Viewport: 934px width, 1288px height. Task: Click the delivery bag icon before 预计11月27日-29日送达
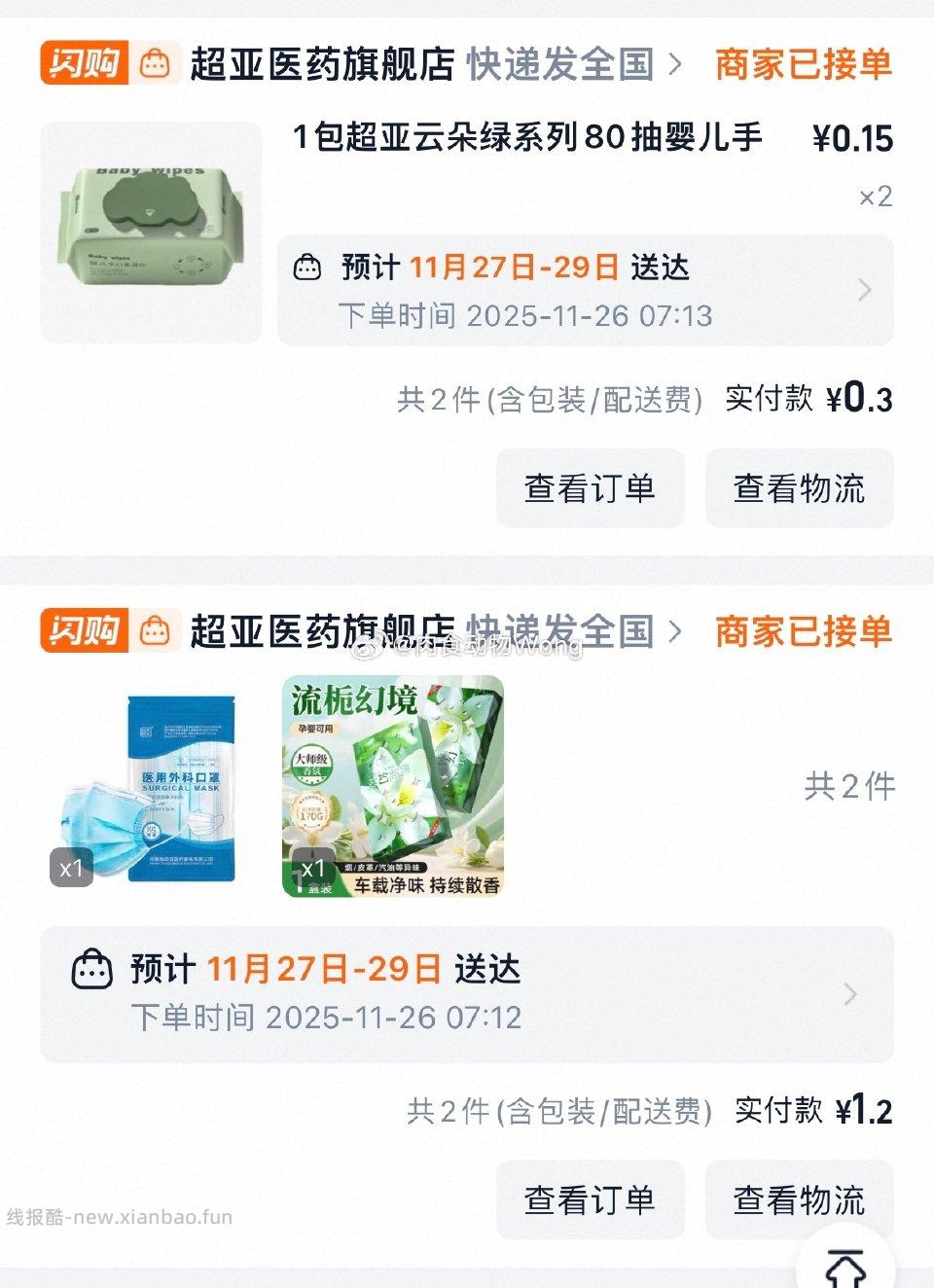[308, 265]
